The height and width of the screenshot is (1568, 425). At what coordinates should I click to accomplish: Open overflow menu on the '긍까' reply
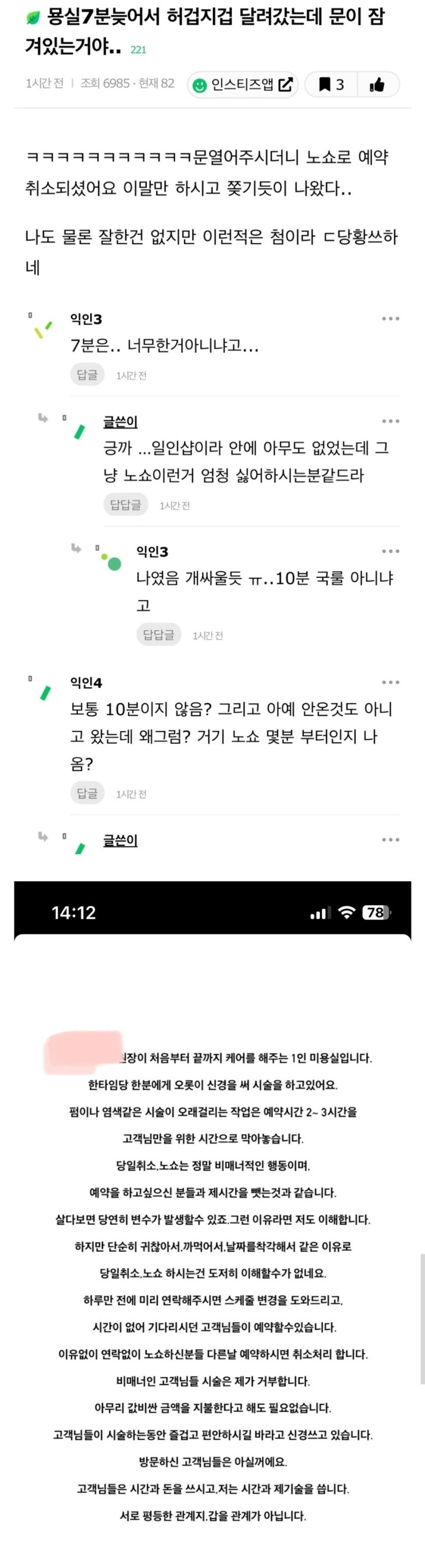coord(390,421)
